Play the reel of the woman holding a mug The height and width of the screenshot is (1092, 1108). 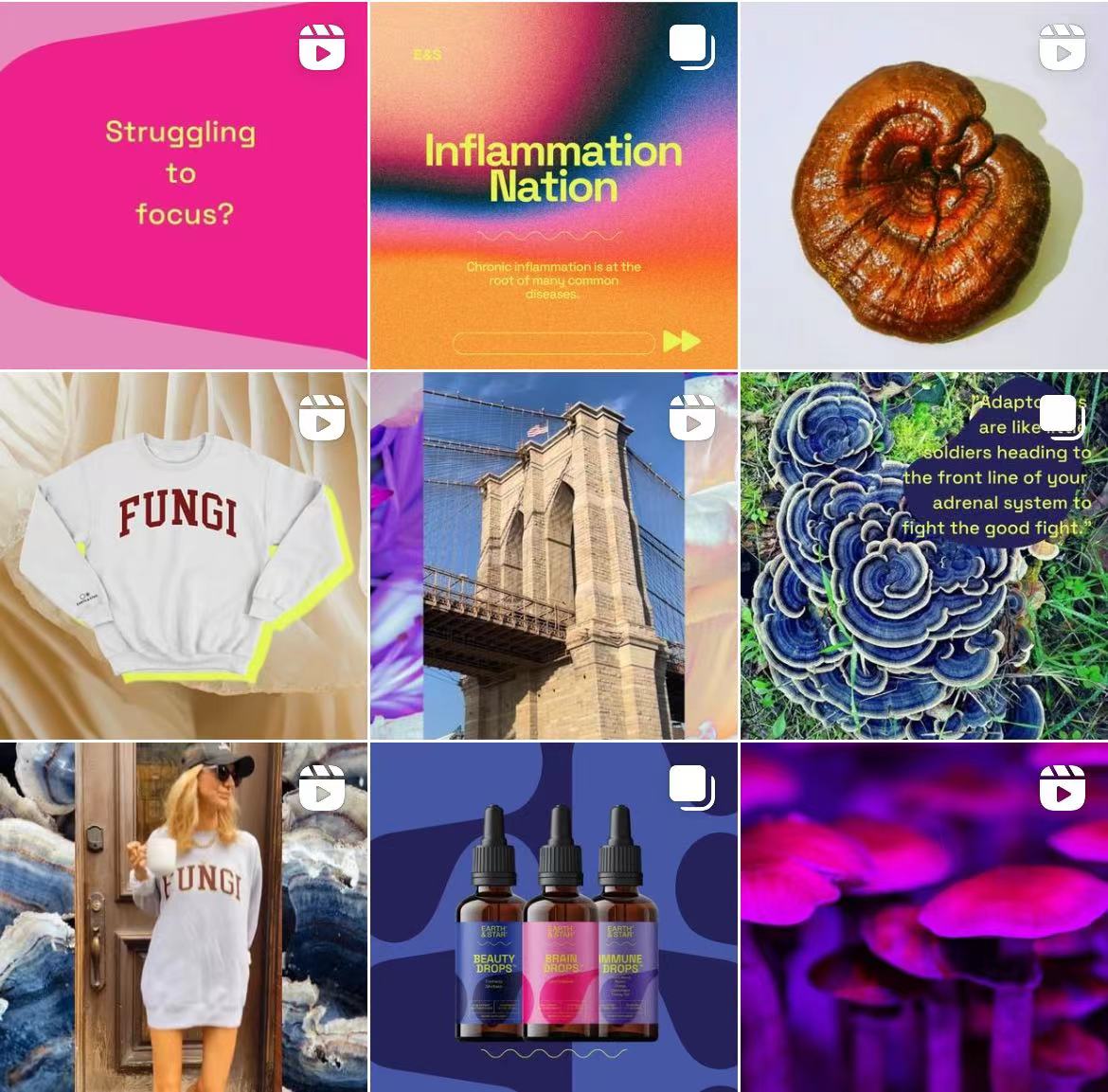tap(183, 917)
